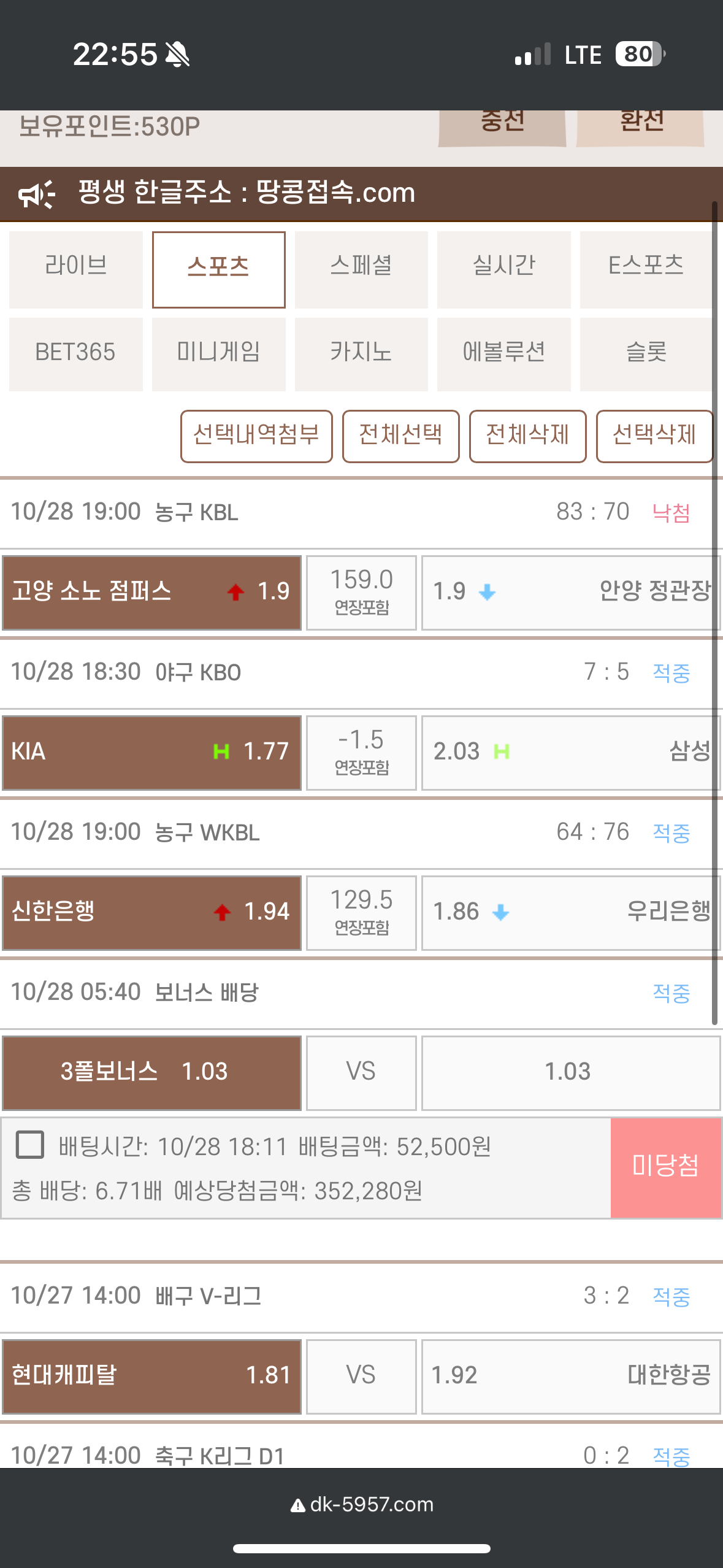
Task: Check the bet slip from 10/28 18:11
Action: (30, 1145)
